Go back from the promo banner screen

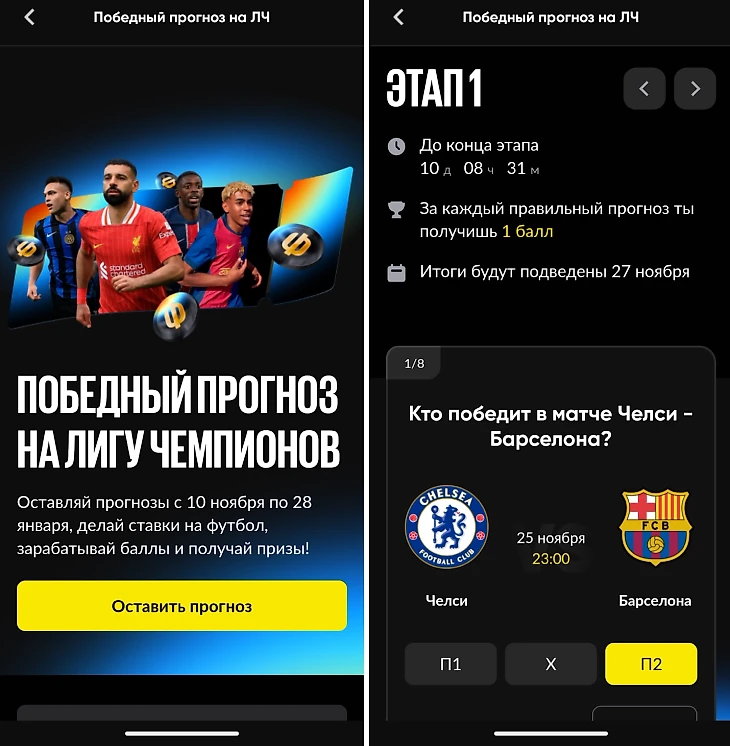[x=29, y=17]
